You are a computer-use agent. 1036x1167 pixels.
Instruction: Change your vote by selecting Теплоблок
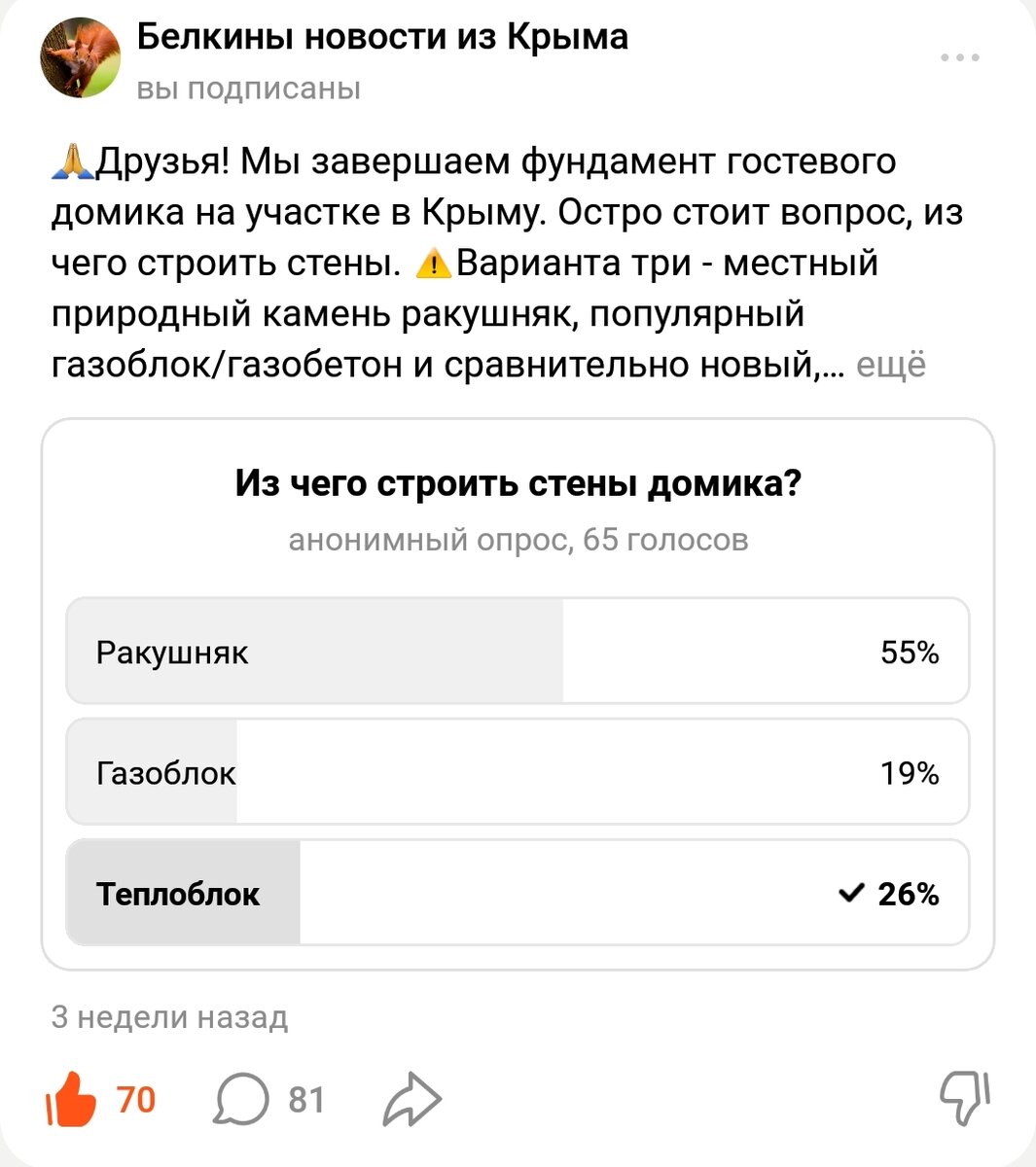click(516, 892)
